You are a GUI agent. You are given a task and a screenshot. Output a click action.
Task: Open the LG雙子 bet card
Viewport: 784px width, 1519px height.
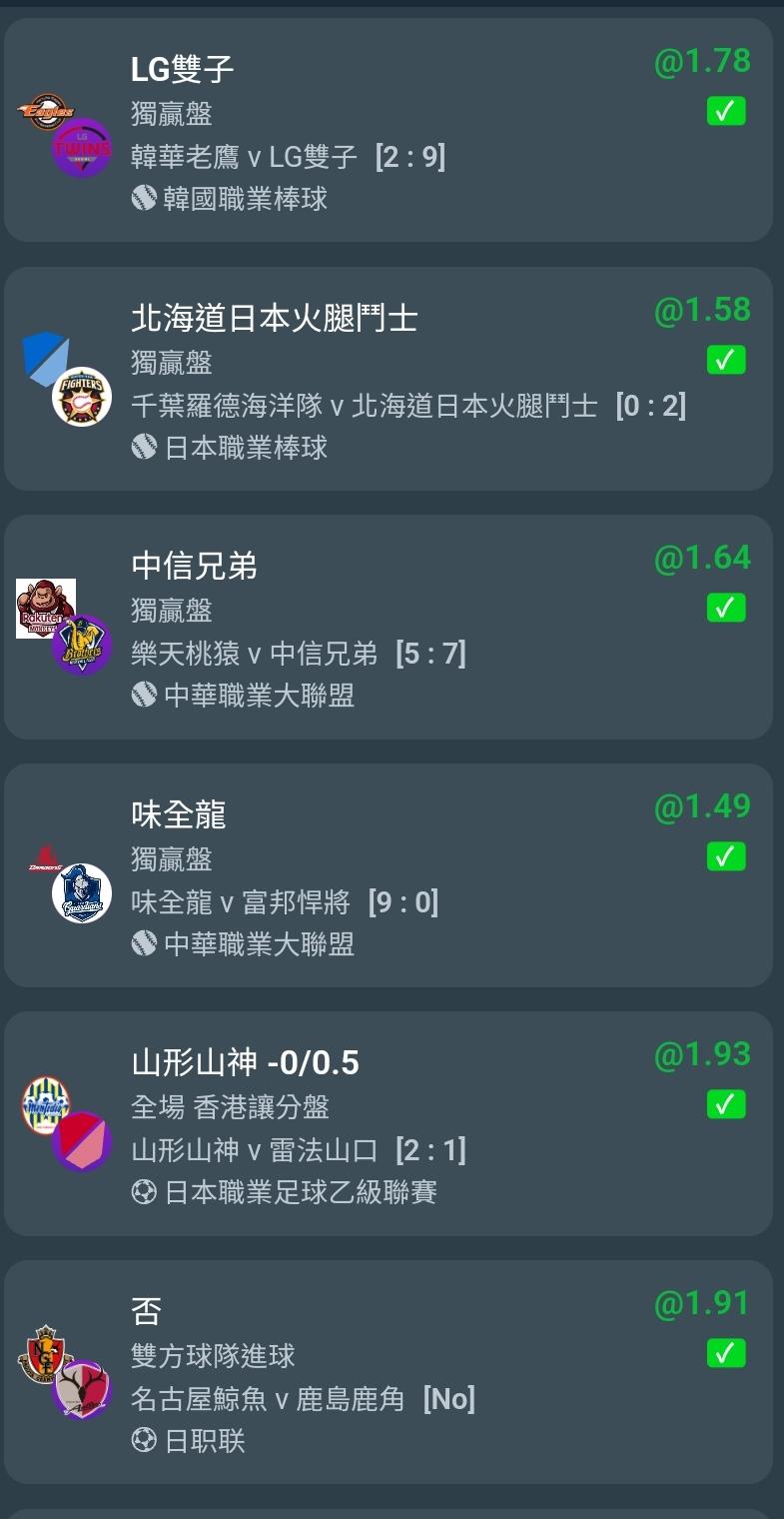coord(388,130)
